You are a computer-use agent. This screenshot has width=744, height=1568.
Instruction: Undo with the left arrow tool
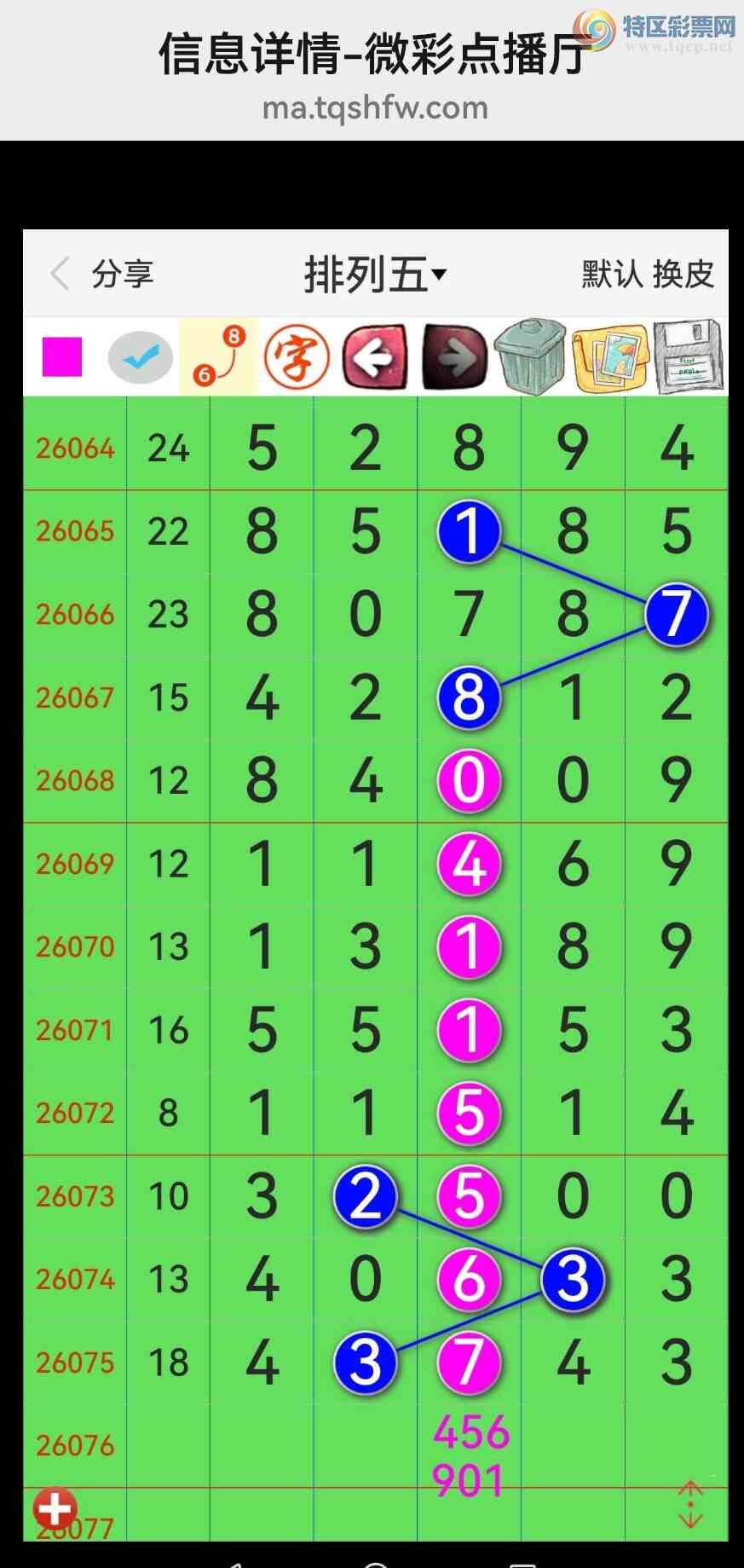[374, 356]
